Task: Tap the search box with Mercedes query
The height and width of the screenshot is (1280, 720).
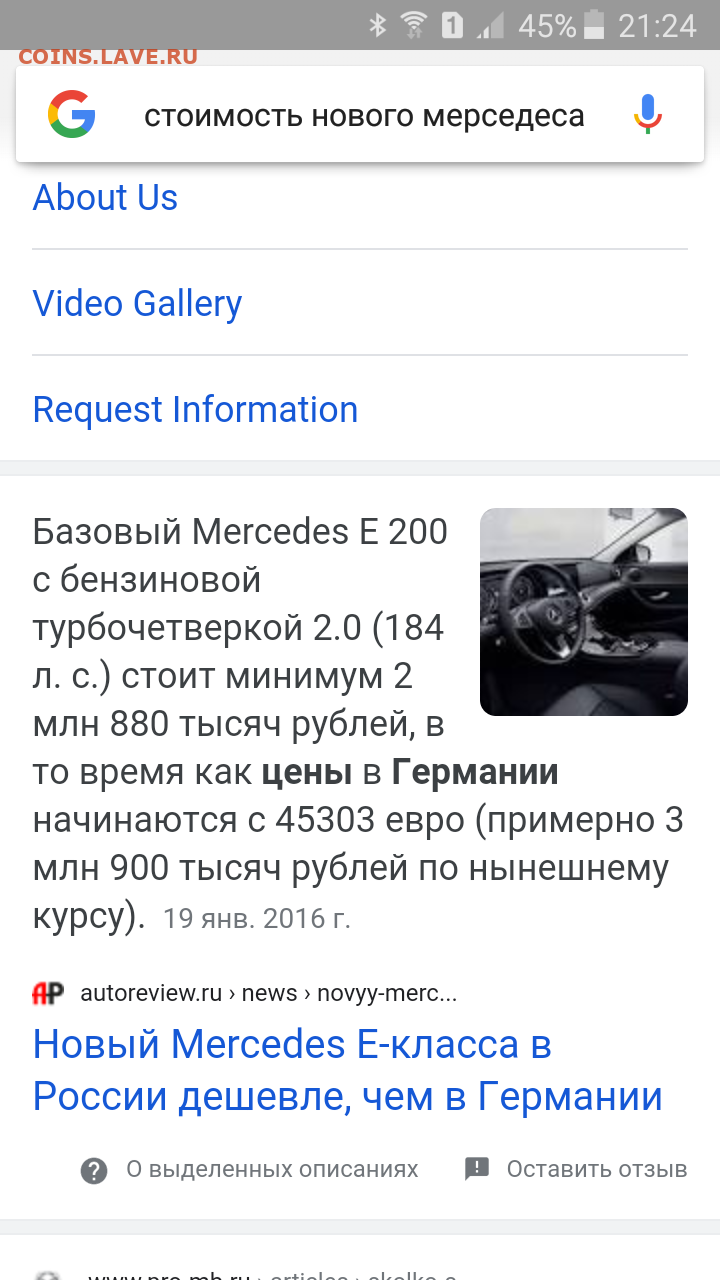Action: pos(364,116)
